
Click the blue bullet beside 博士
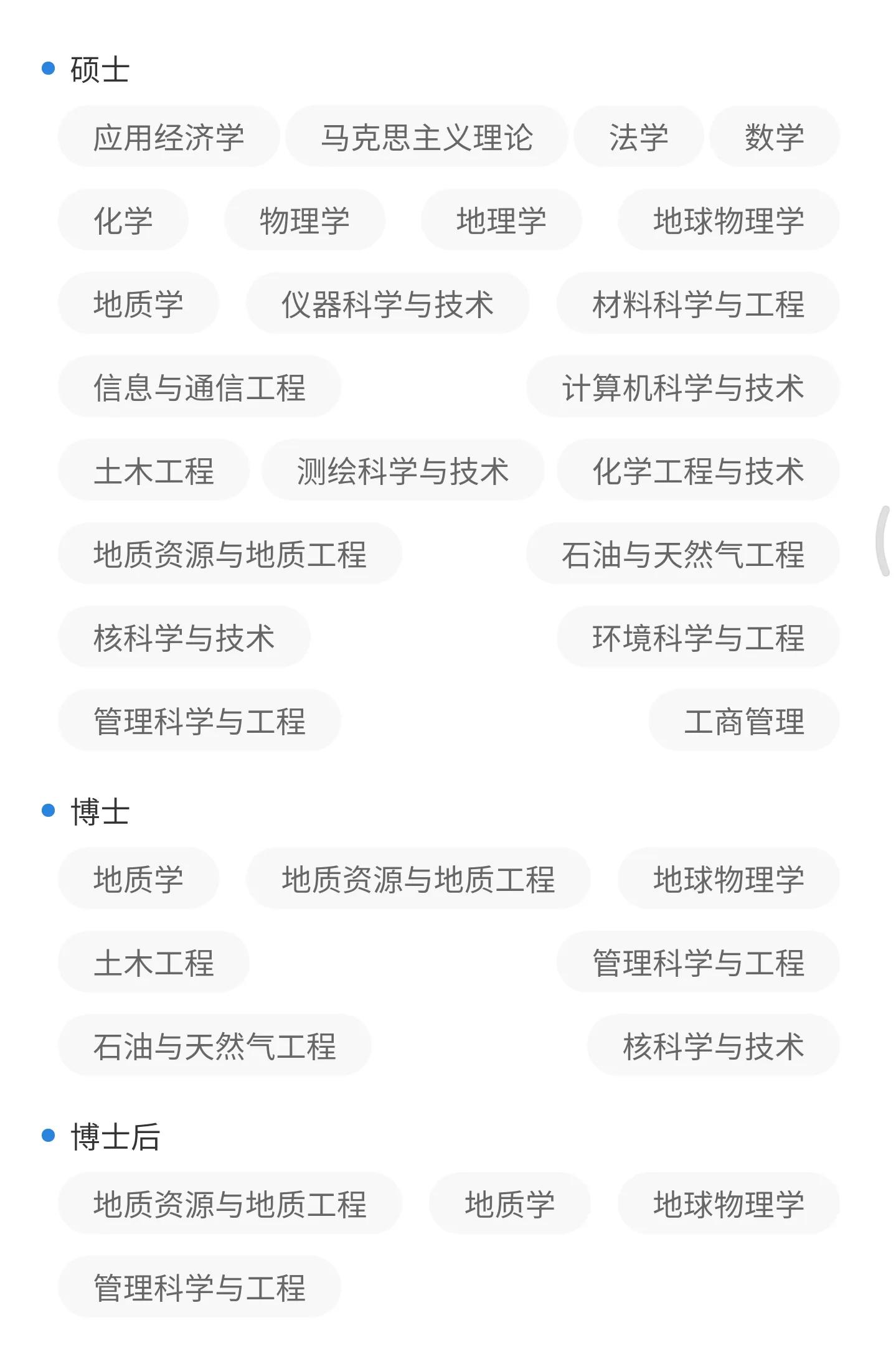tap(47, 809)
